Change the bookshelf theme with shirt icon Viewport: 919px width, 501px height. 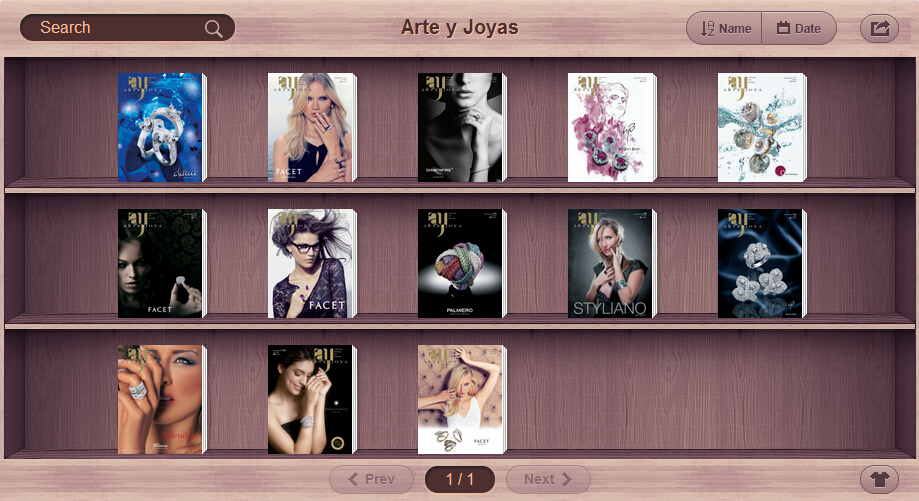click(x=879, y=479)
